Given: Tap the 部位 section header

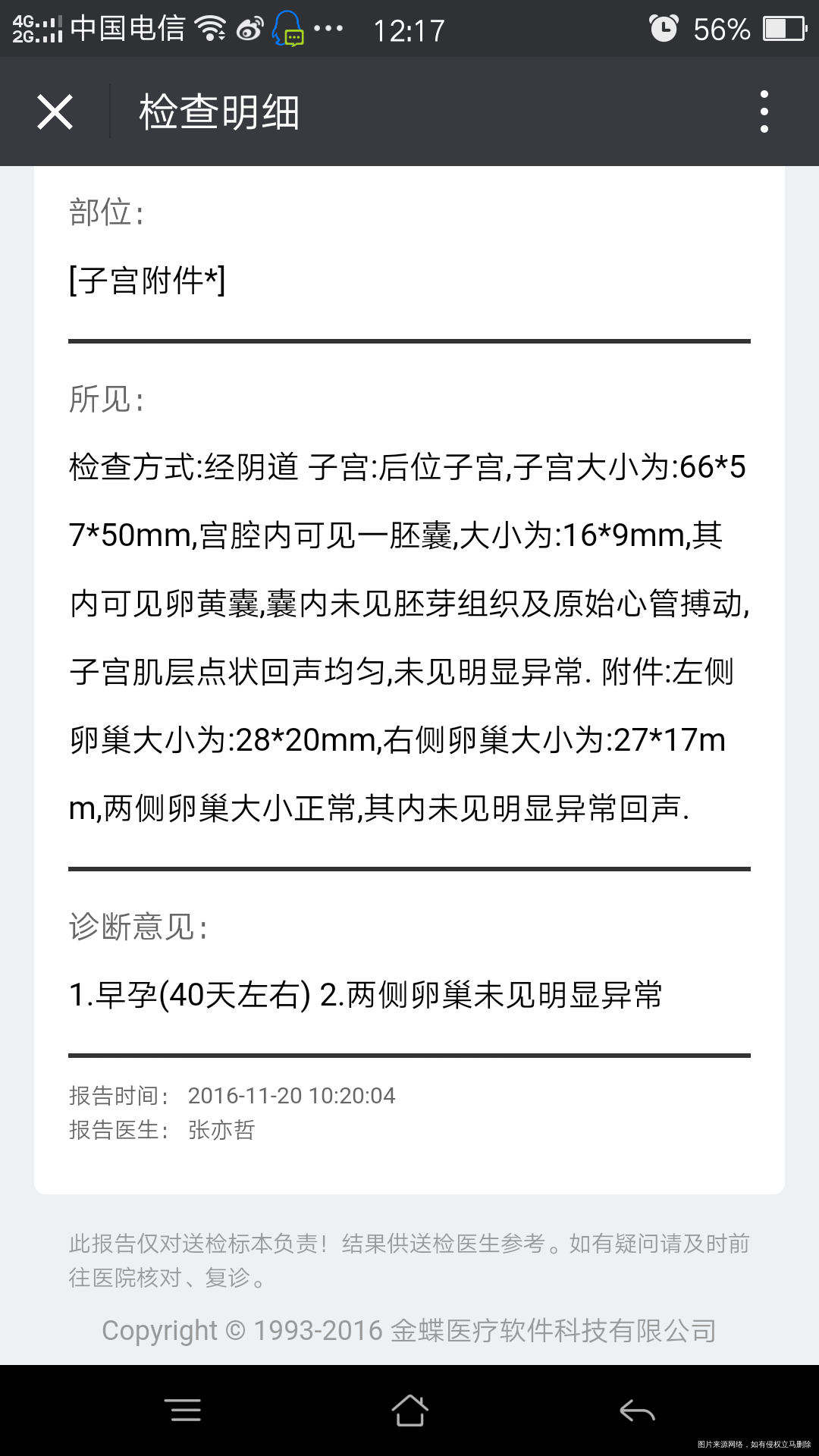Looking at the screenshot, I should (x=106, y=215).
